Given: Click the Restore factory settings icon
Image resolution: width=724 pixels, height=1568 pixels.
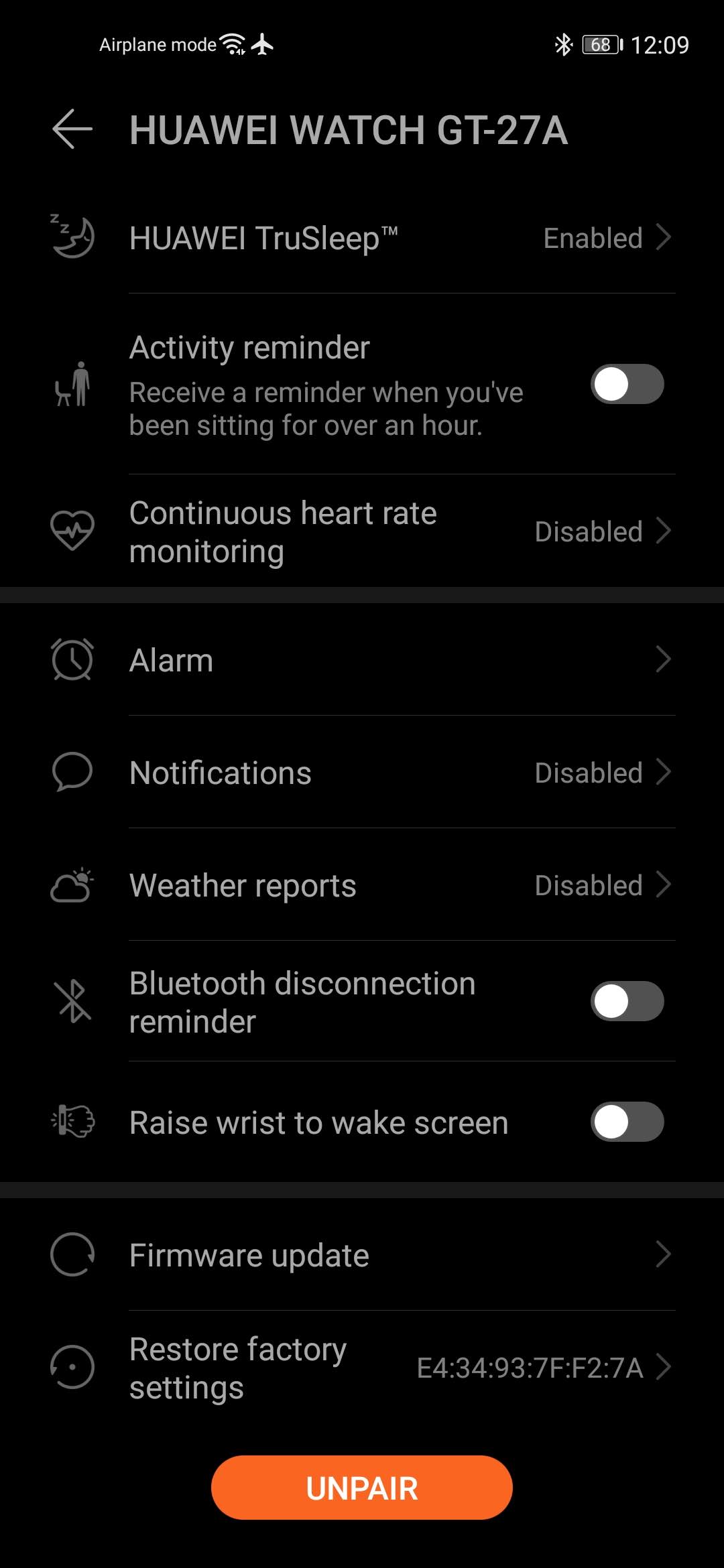Looking at the screenshot, I should (x=72, y=1369).
